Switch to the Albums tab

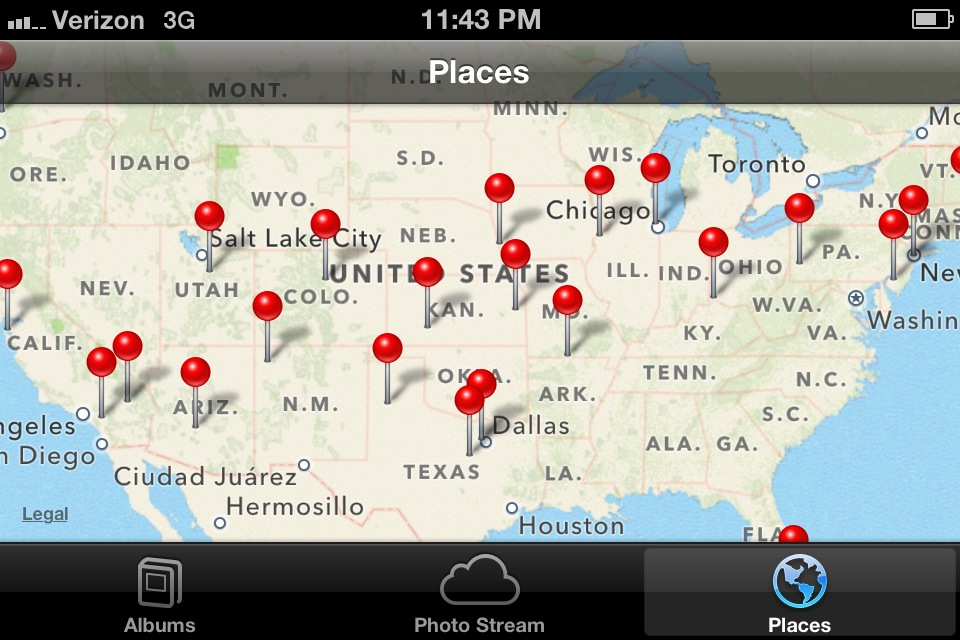click(x=160, y=595)
